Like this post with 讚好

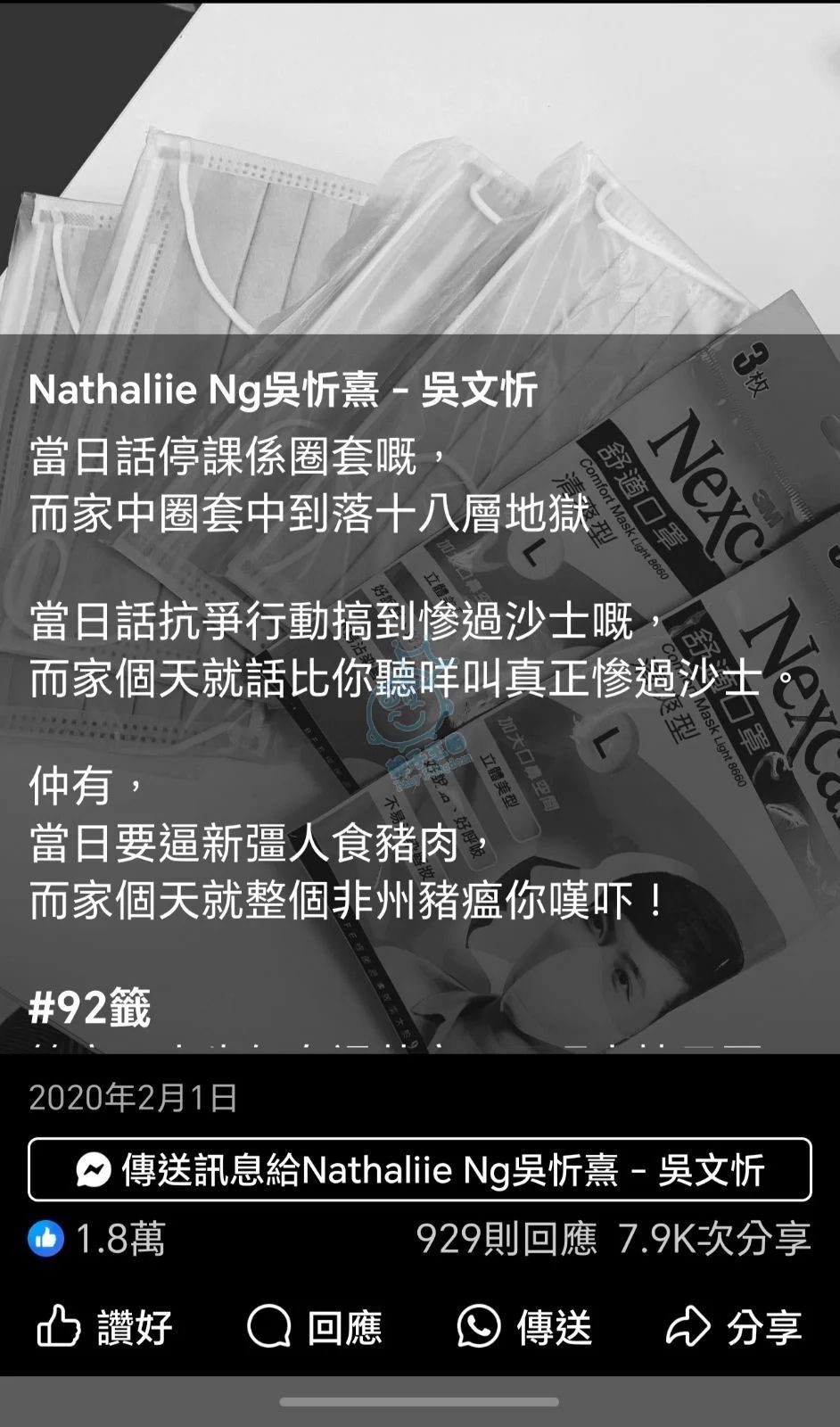(105, 1327)
